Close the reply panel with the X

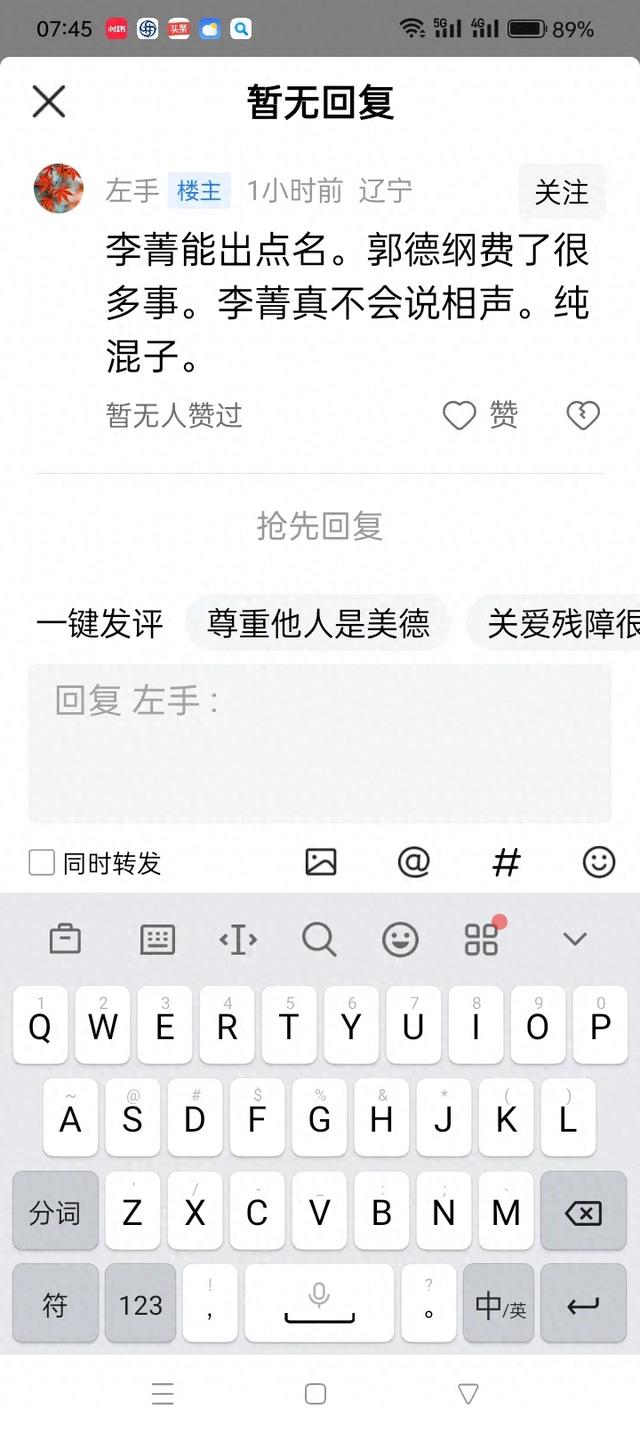point(48,102)
